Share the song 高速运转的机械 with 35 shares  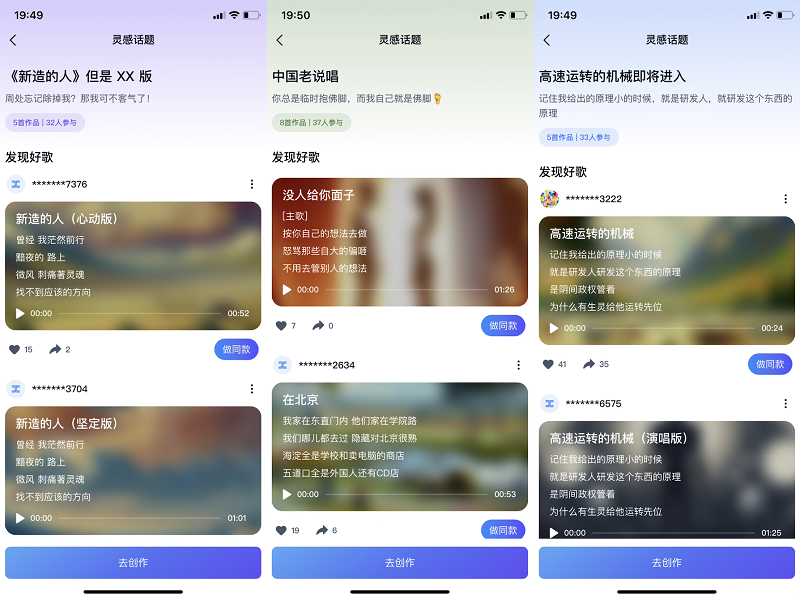click(589, 364)
